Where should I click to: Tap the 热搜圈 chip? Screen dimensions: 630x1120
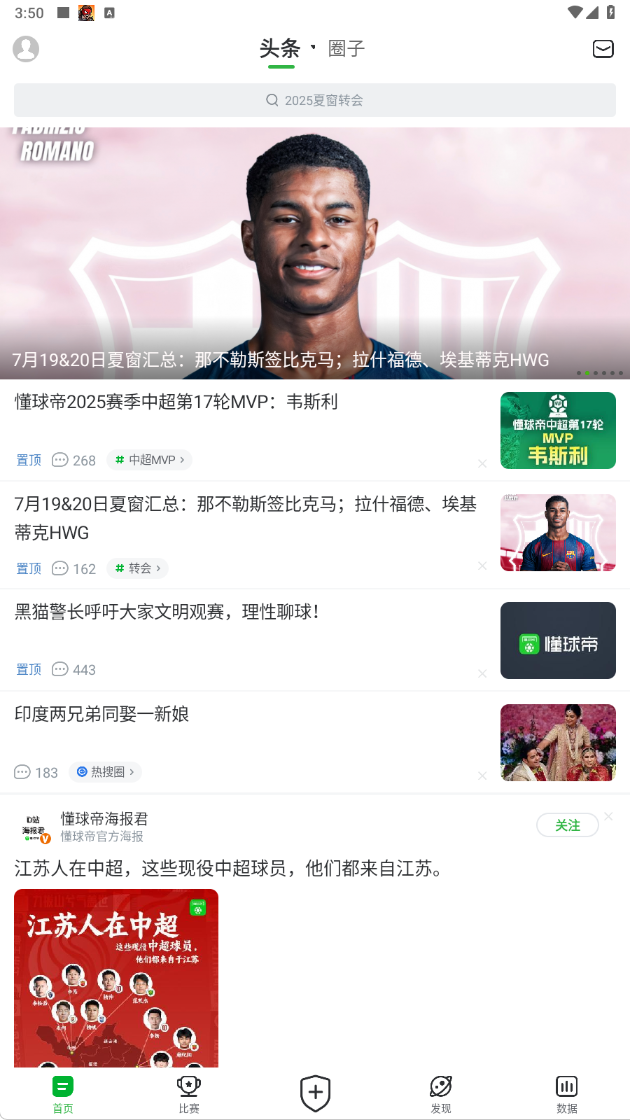pos(106,772)
